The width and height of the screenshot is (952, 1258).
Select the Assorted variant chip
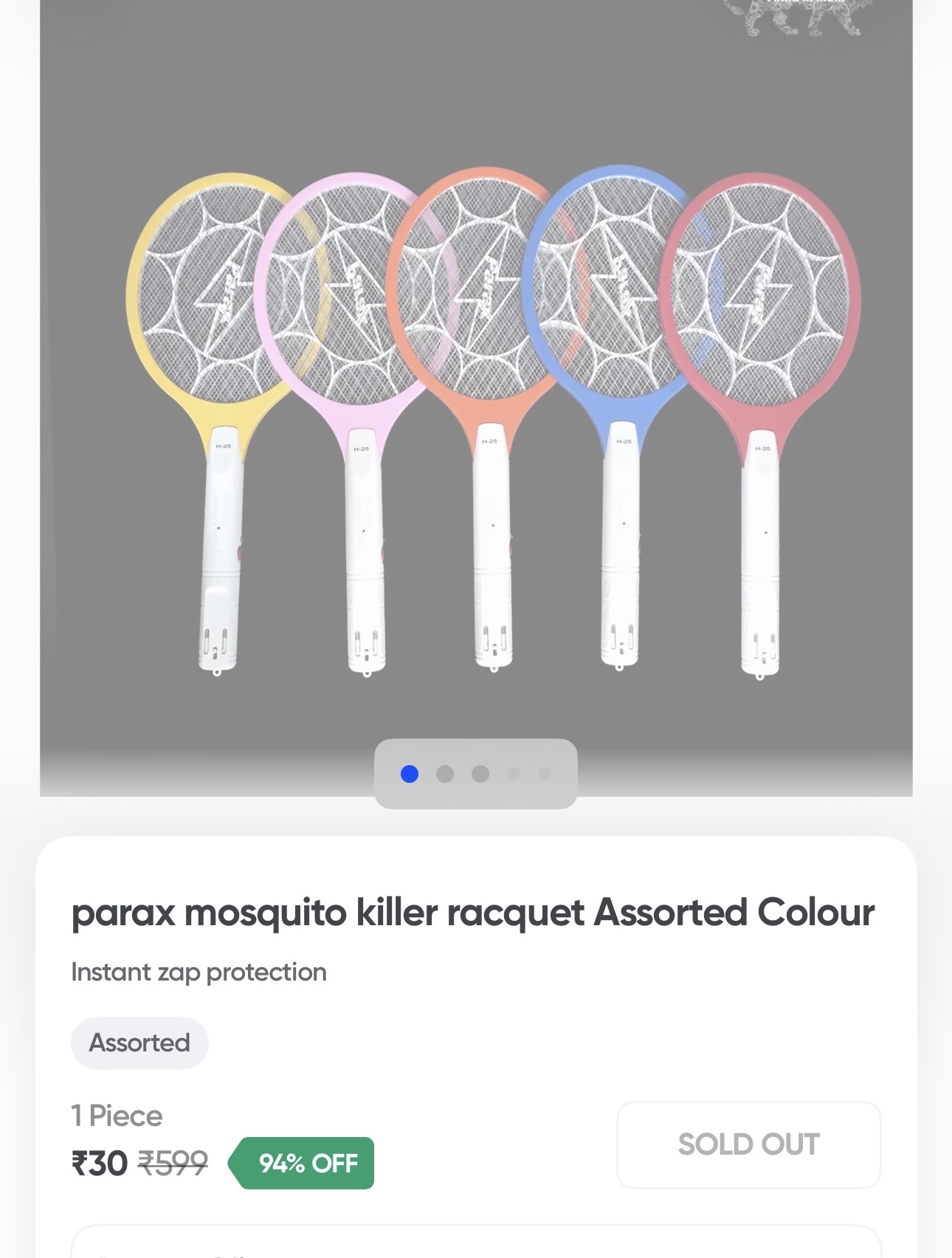coord(139,1043)
